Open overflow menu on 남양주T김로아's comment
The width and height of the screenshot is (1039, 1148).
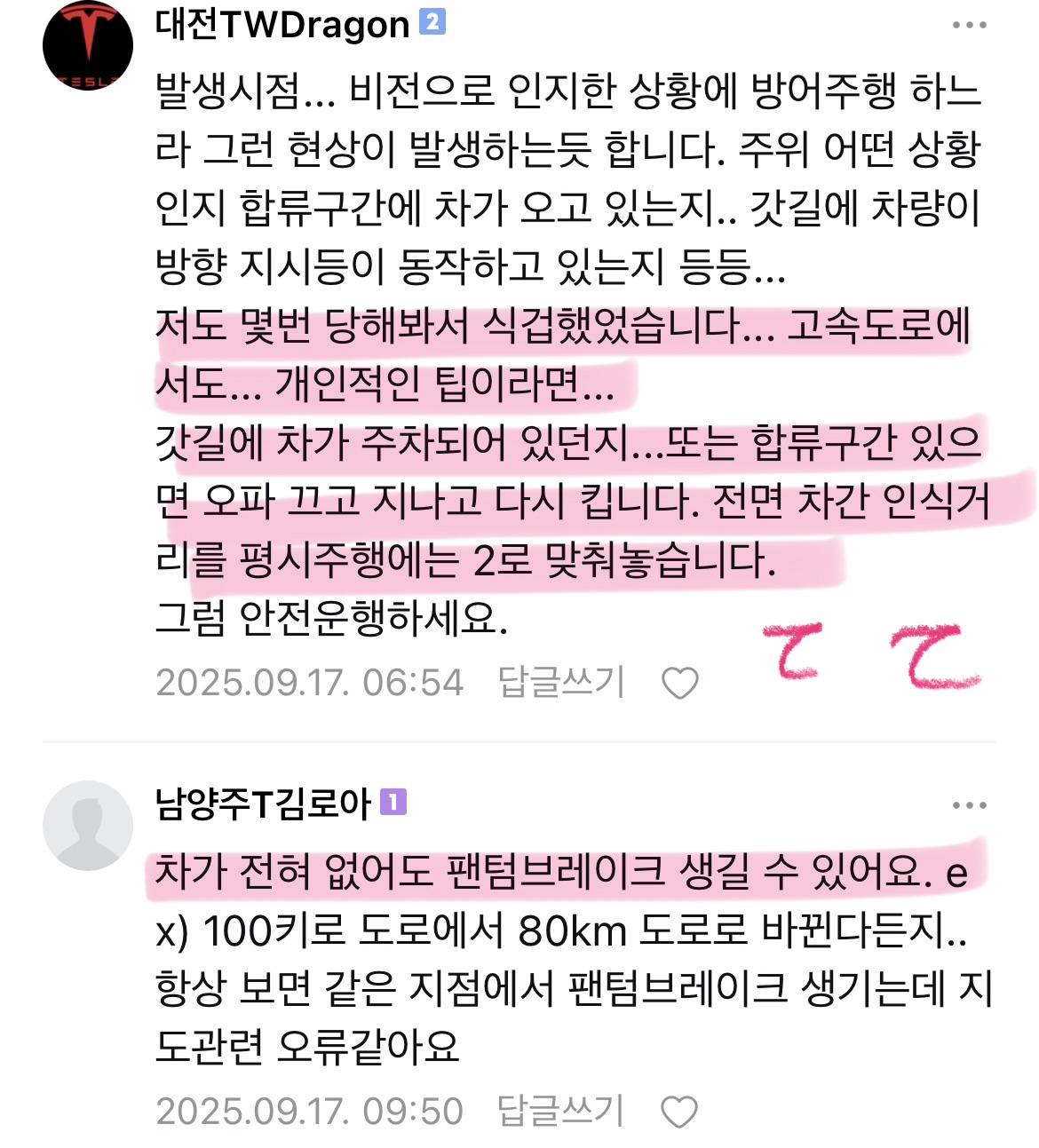969,805
